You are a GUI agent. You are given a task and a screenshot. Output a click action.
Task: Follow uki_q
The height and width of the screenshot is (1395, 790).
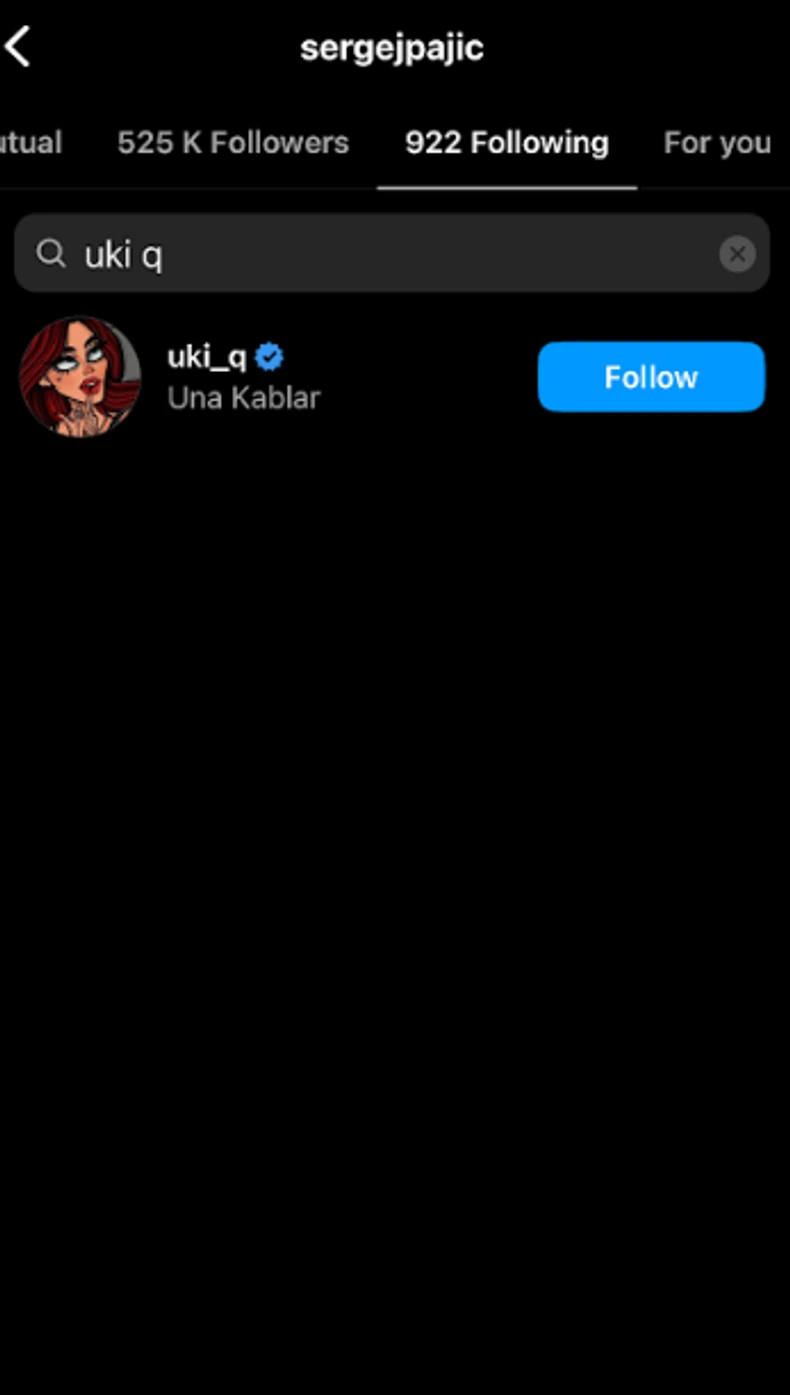tap(651, 377)
